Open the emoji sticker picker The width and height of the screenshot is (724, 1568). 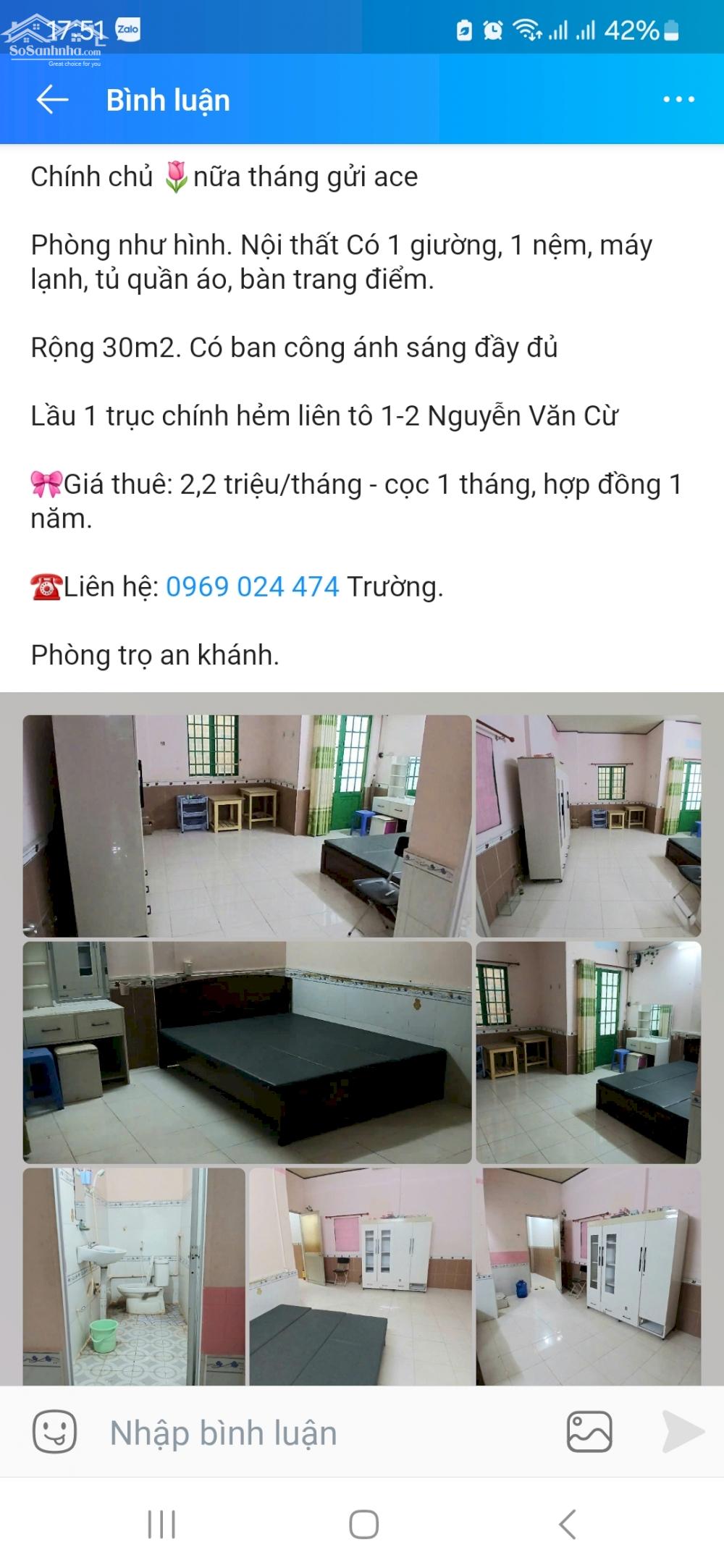(55, 1432)
